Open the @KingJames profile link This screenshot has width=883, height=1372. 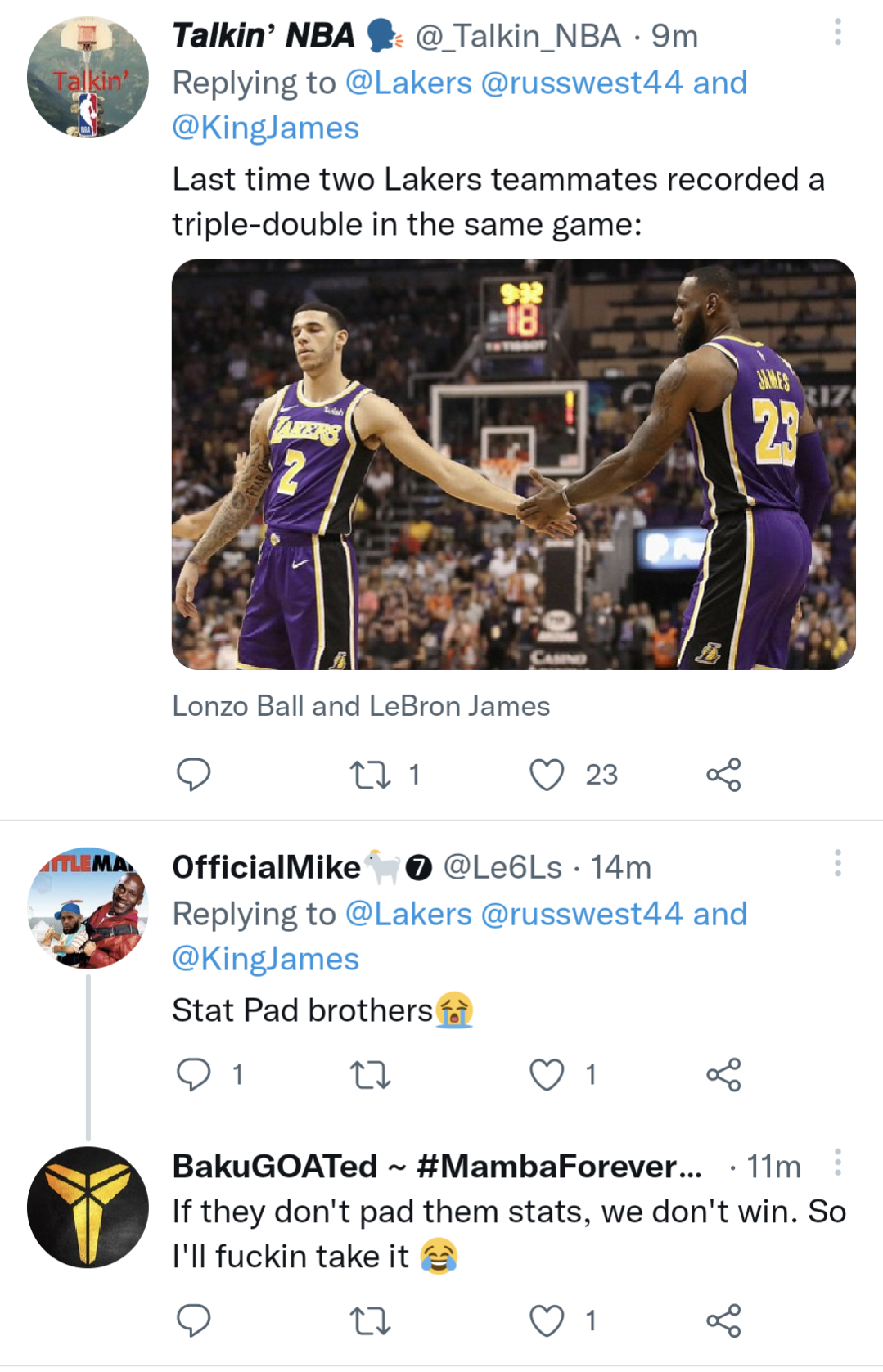(x=264, y=127)
